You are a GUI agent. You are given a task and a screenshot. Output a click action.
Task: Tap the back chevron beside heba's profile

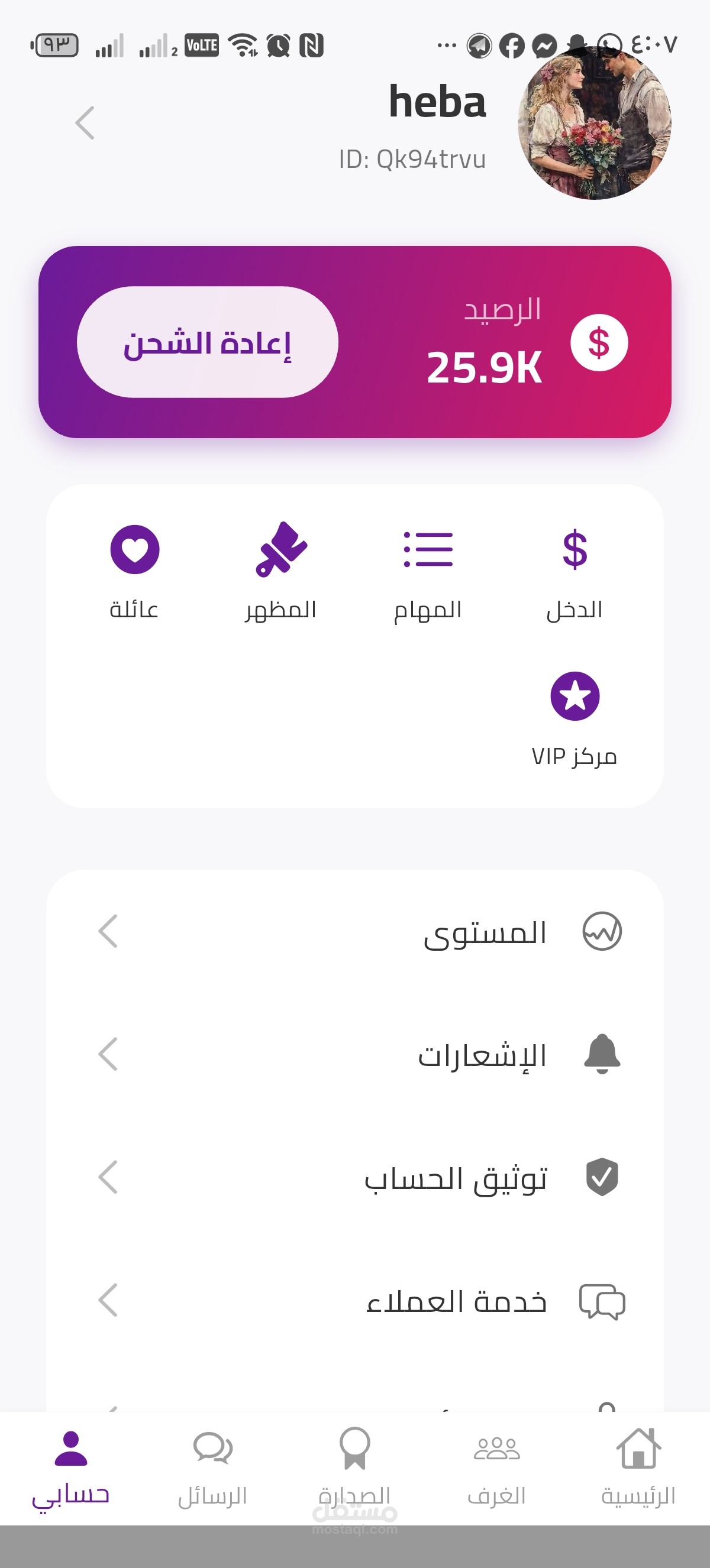point(85,123)
